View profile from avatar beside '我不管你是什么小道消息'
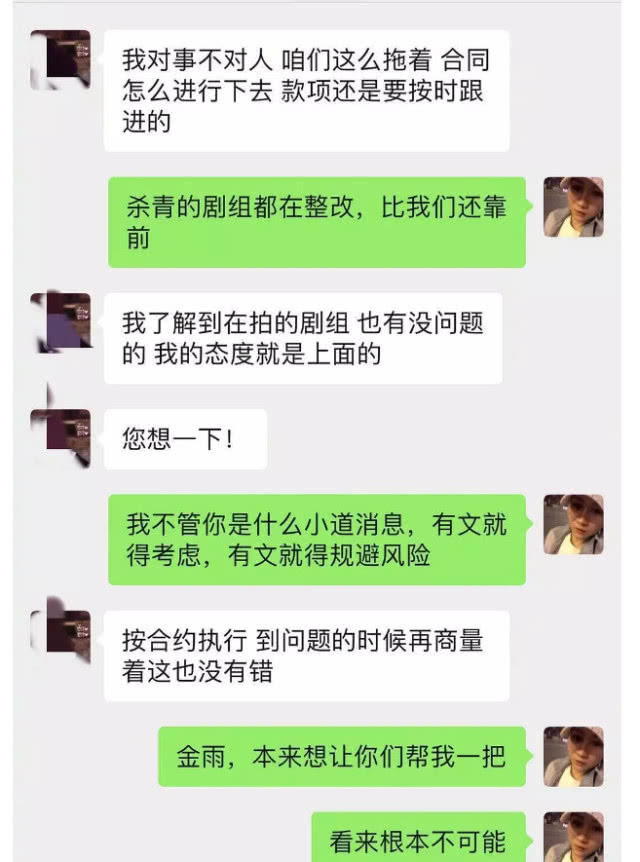The height and width of the screenshot is (862, 640). click(x=573, y=524)
